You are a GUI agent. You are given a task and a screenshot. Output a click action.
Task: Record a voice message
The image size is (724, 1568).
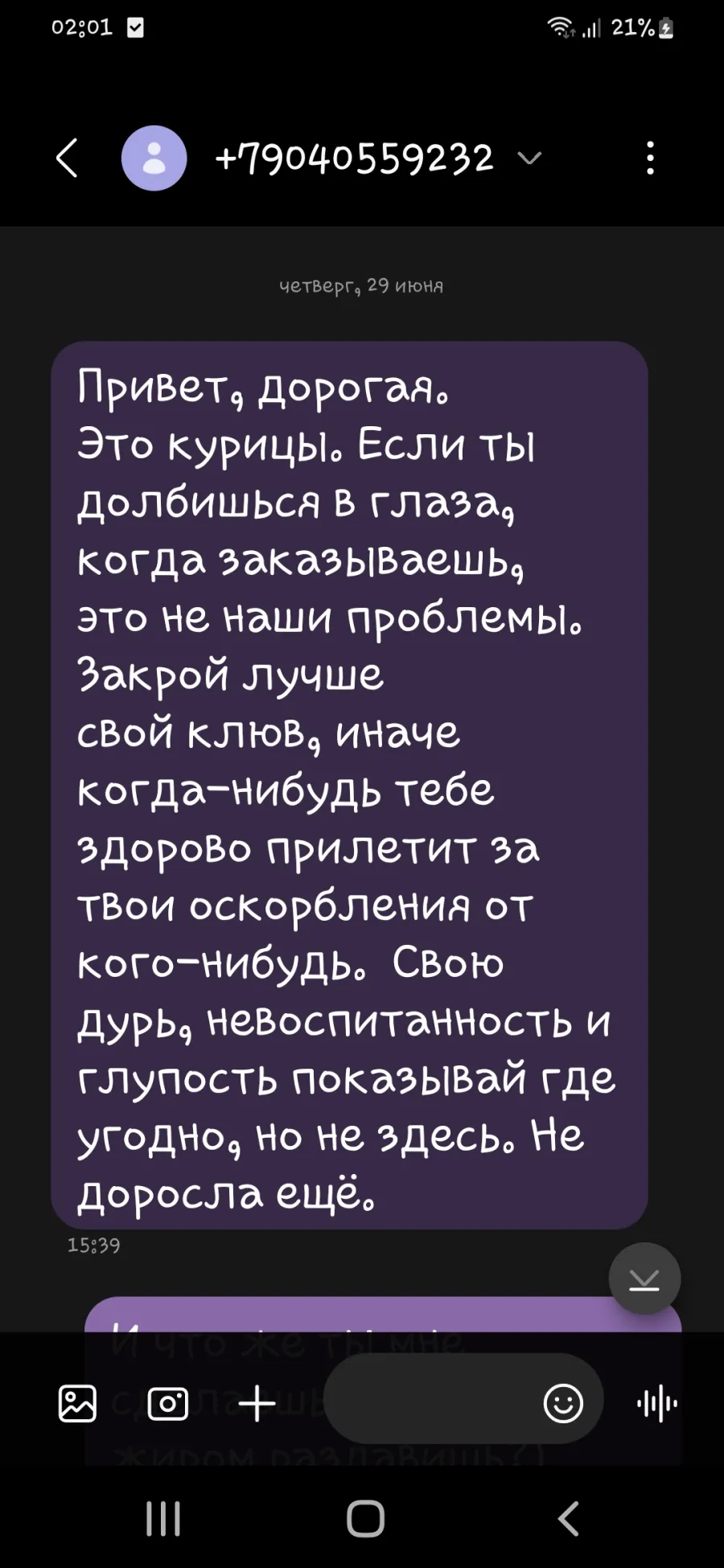[x=657, y=1404]
